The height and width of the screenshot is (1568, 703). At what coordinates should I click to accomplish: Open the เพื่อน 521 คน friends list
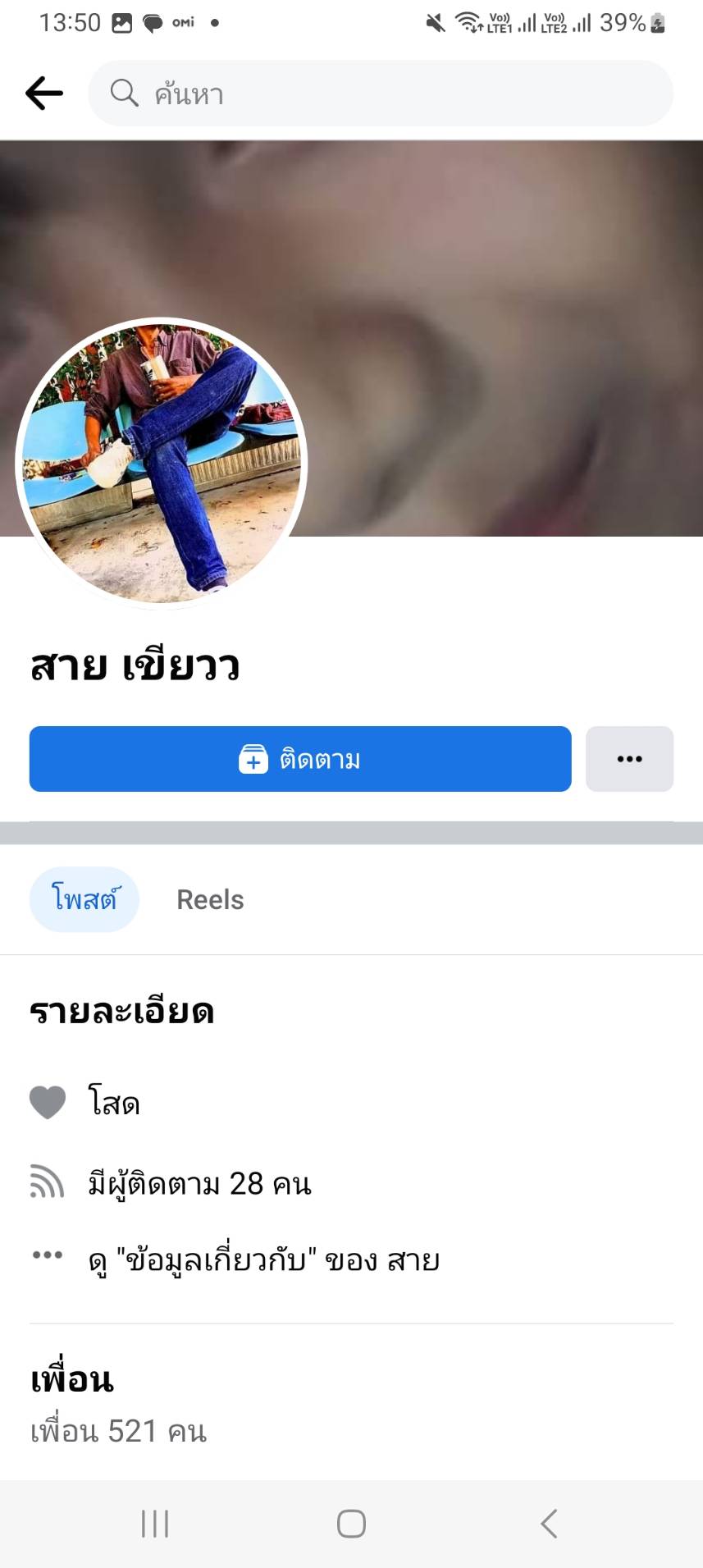tap(119, 1431)
